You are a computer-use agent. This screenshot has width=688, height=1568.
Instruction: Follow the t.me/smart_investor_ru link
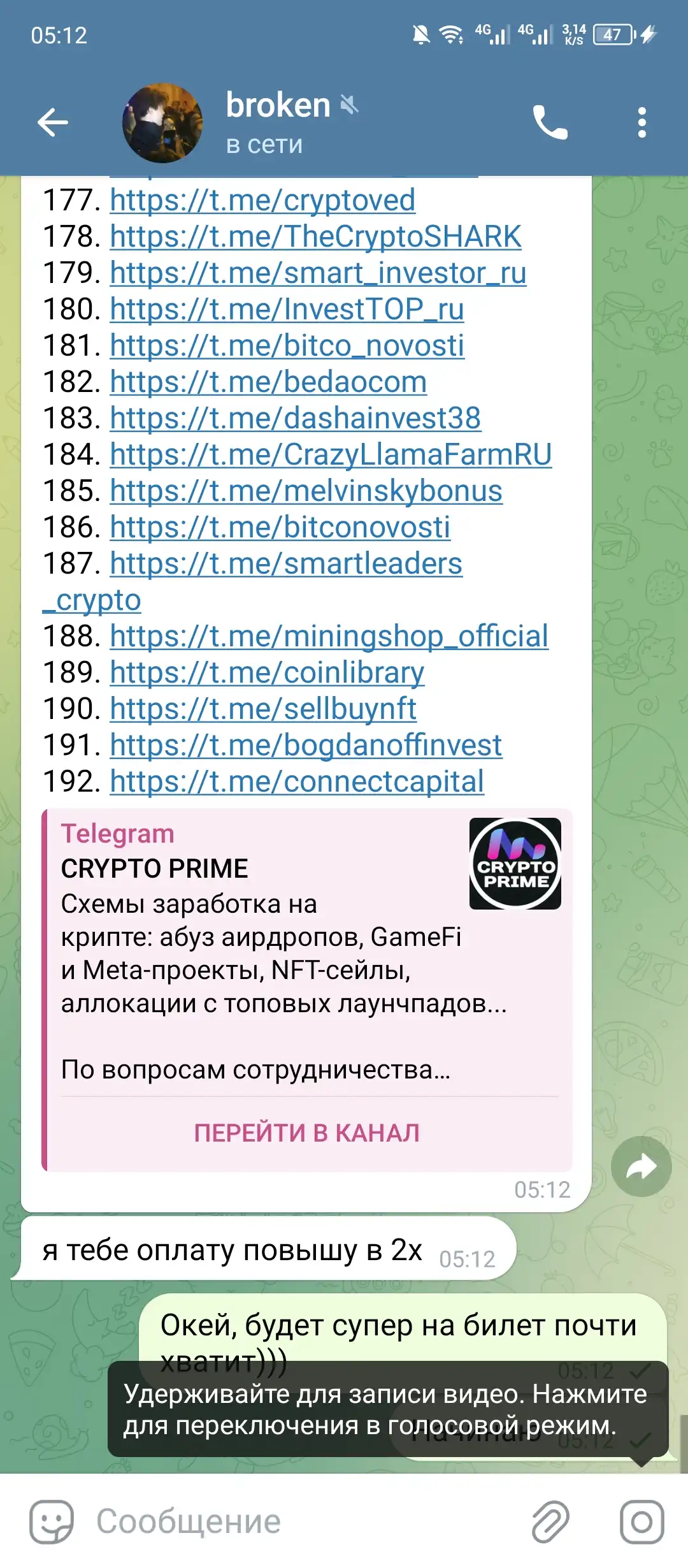(318, 273)
